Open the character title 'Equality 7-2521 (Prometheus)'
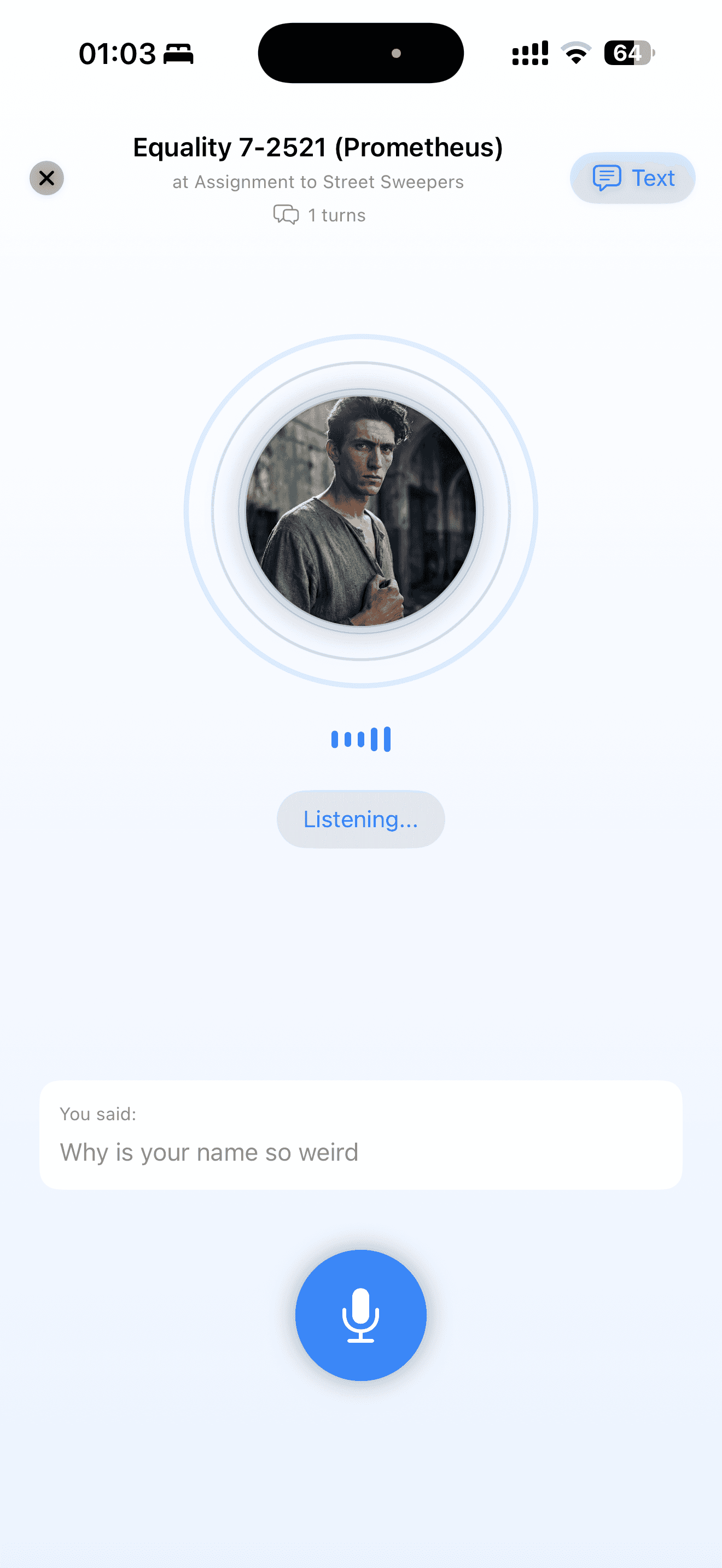 318,147
